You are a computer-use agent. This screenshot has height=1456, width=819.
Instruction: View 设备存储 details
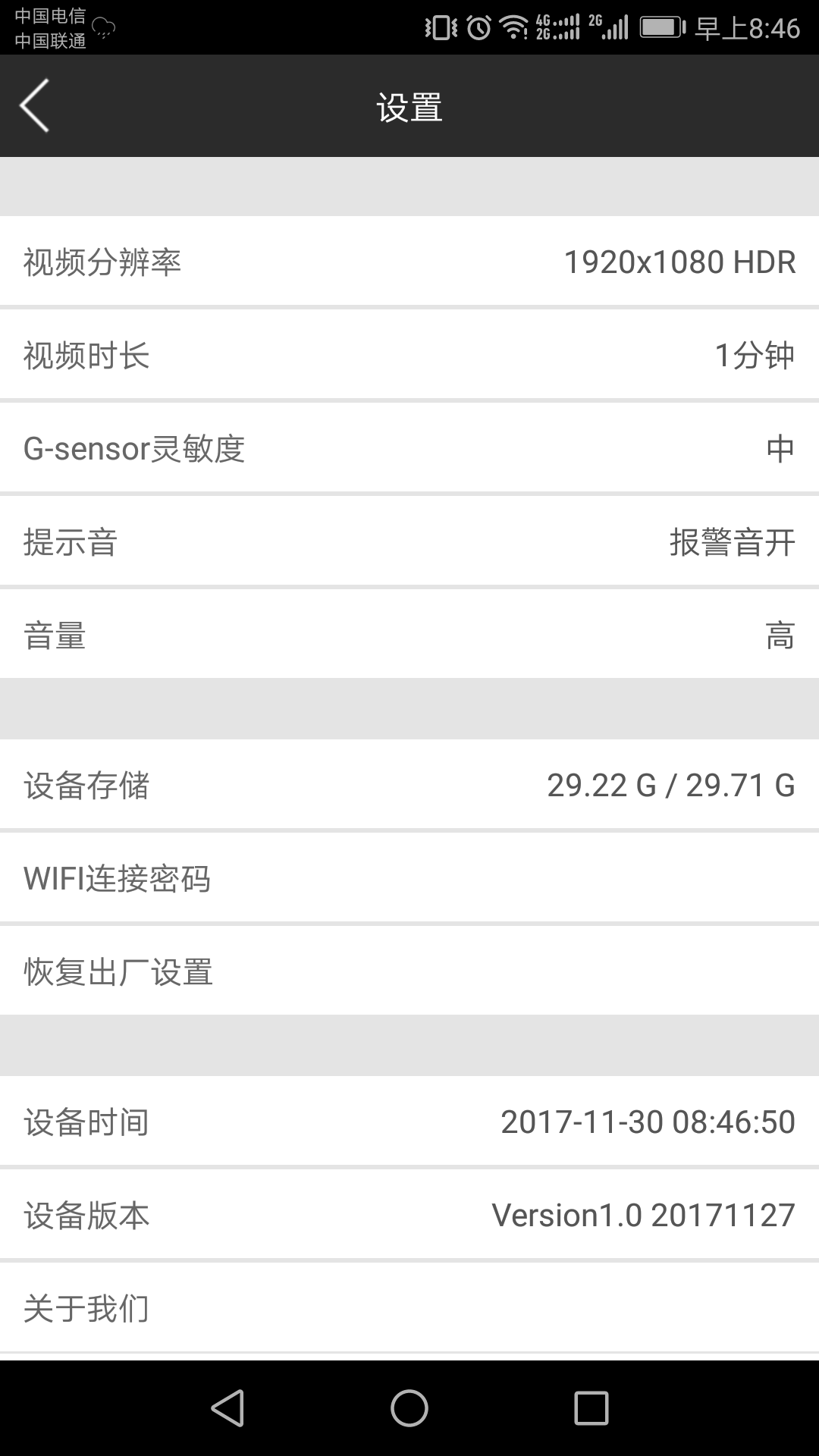coord(409,785)
